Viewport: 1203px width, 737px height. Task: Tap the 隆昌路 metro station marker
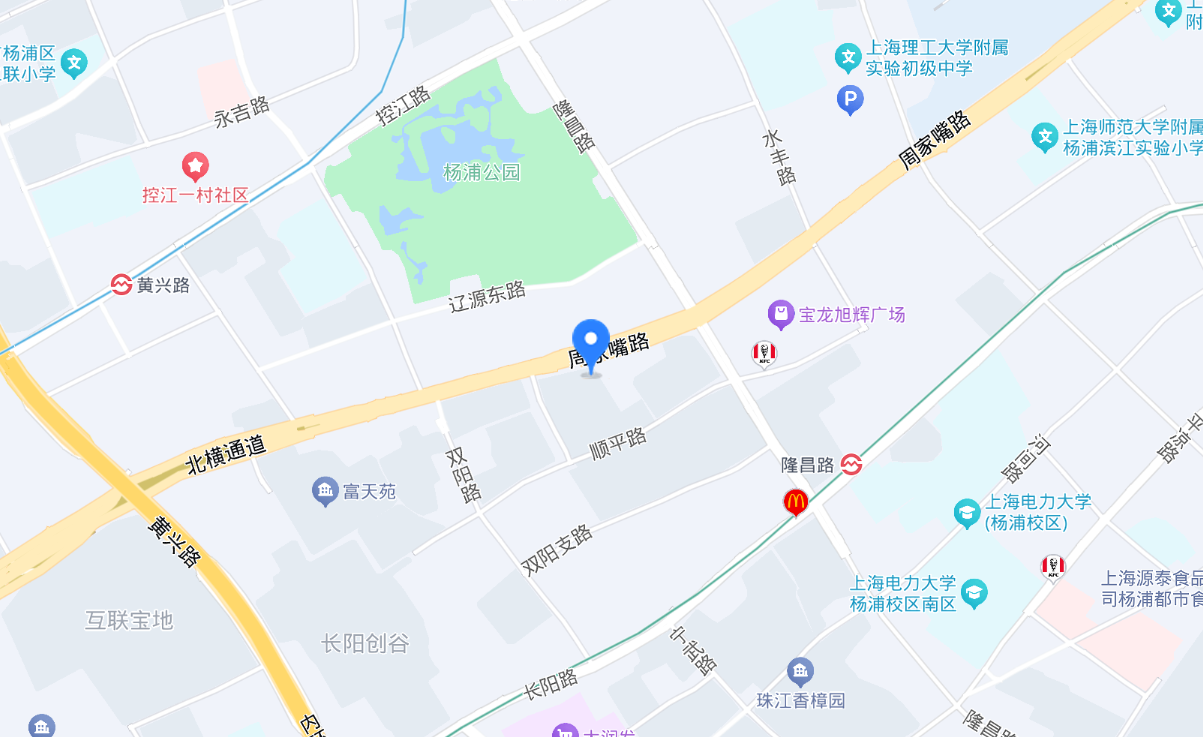852,464
